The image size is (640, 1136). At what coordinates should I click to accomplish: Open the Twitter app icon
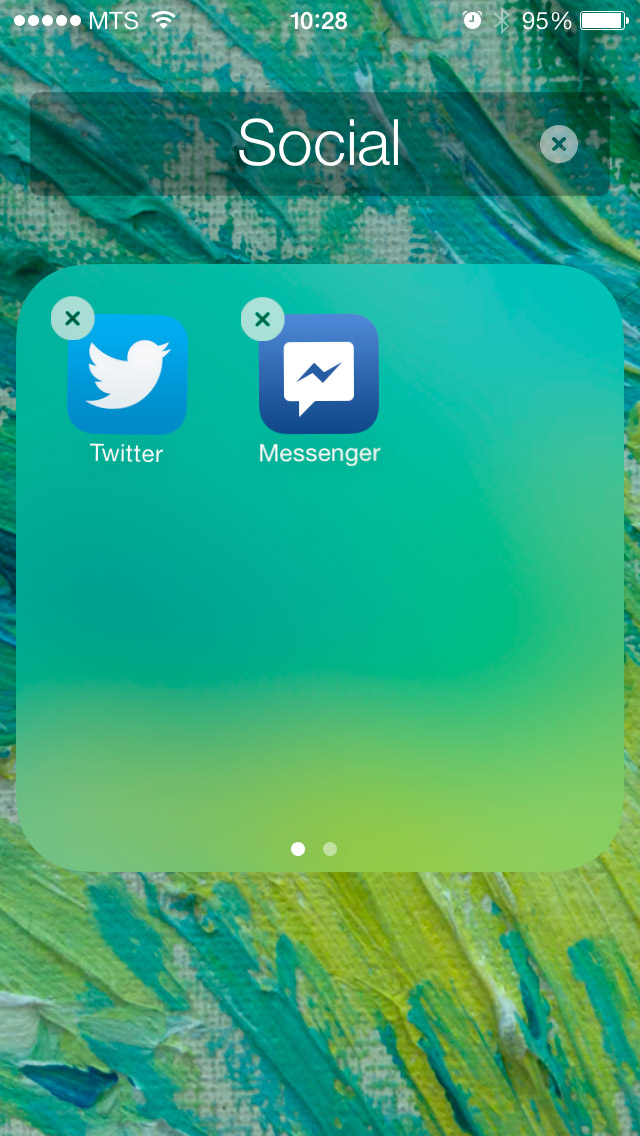point(128,375)
